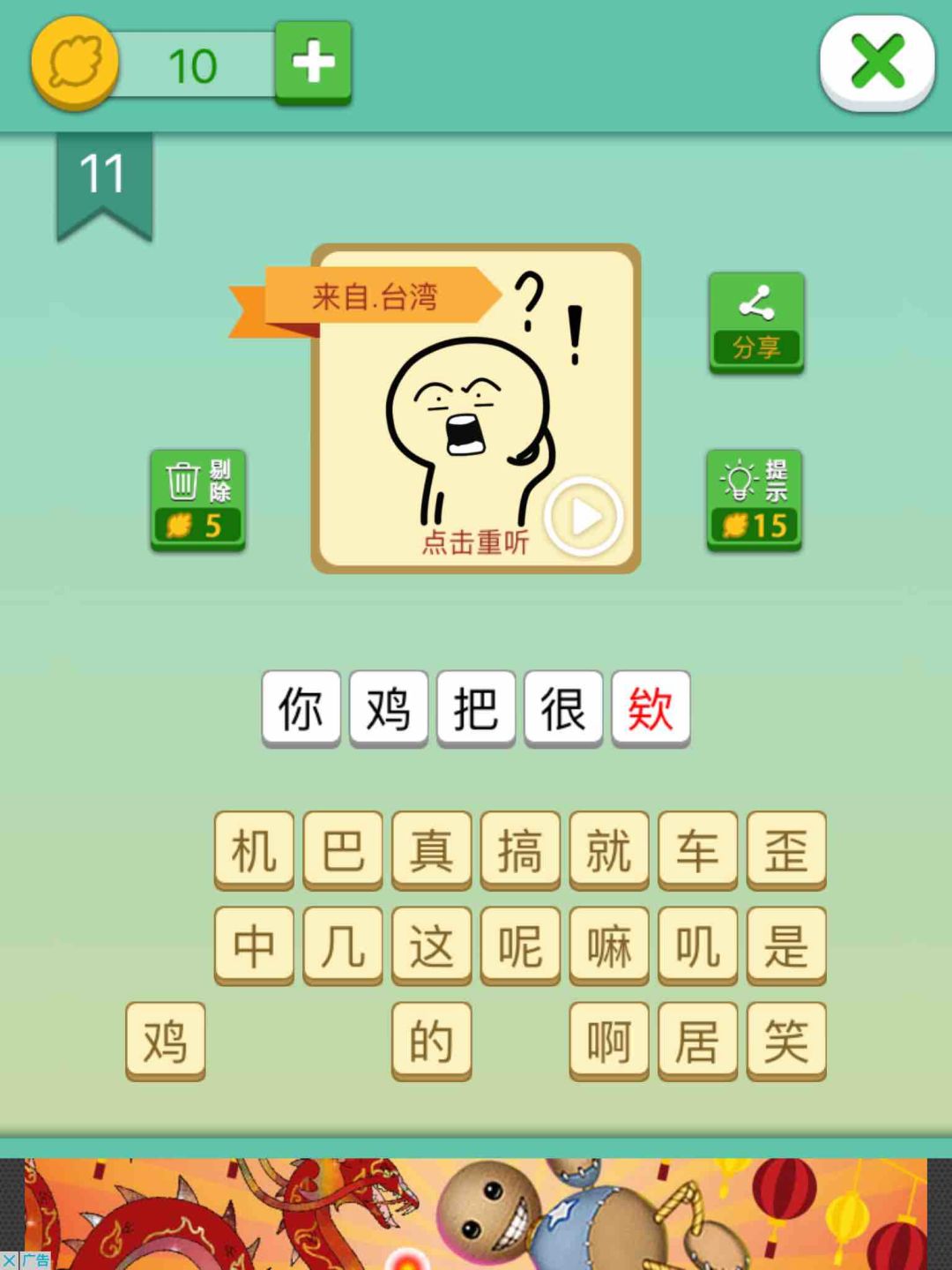Choose the character 嘛
952x1270 pixels.
pos(609,946)
